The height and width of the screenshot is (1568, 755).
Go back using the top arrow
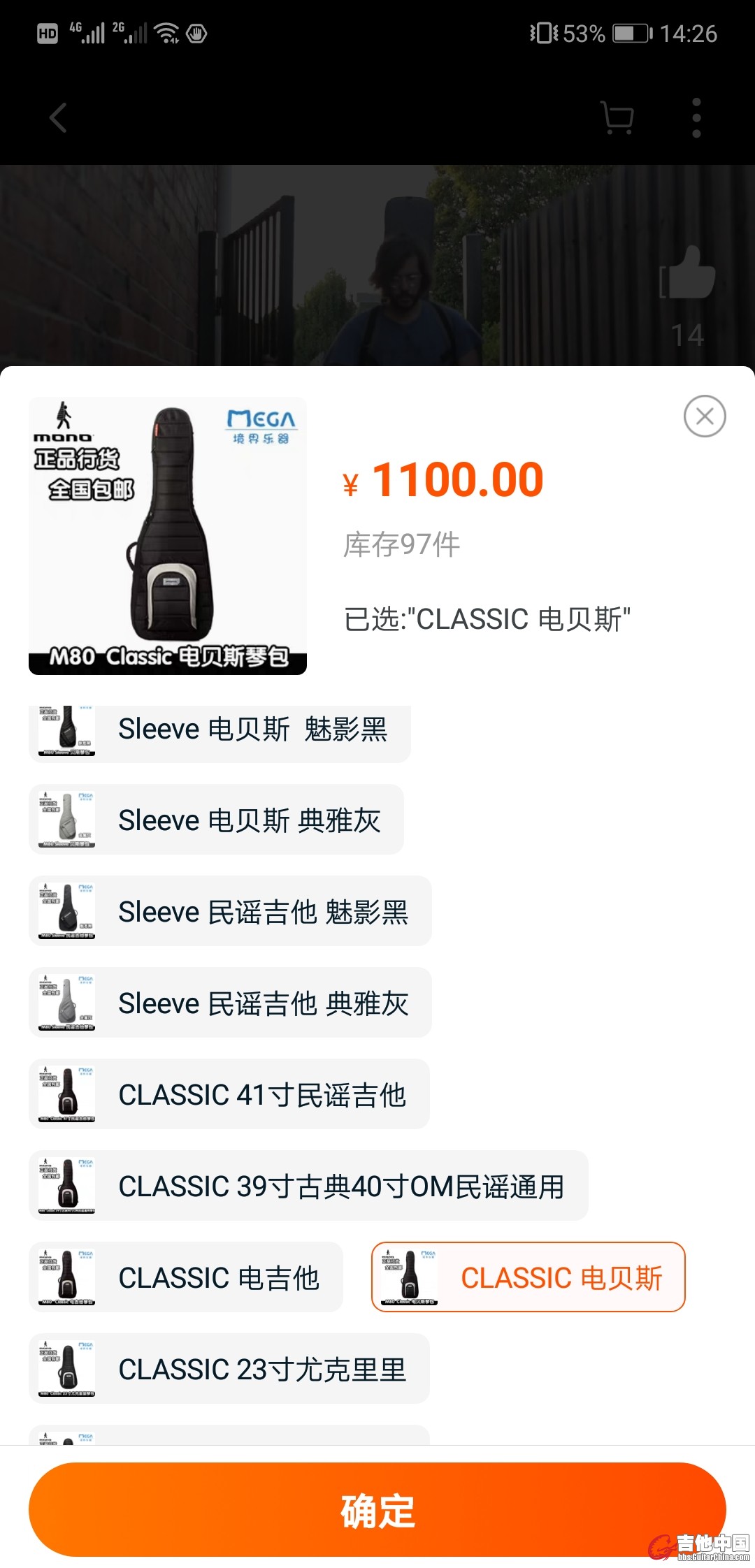tap(59, 117)
